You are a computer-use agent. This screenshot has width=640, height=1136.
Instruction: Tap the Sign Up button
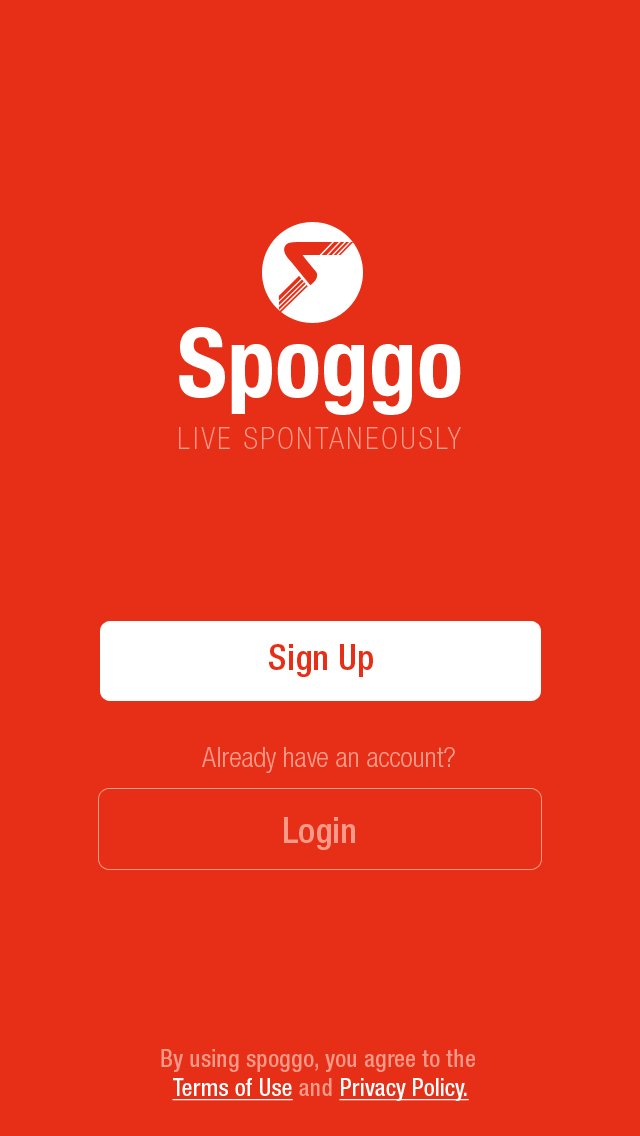[320, 660]
